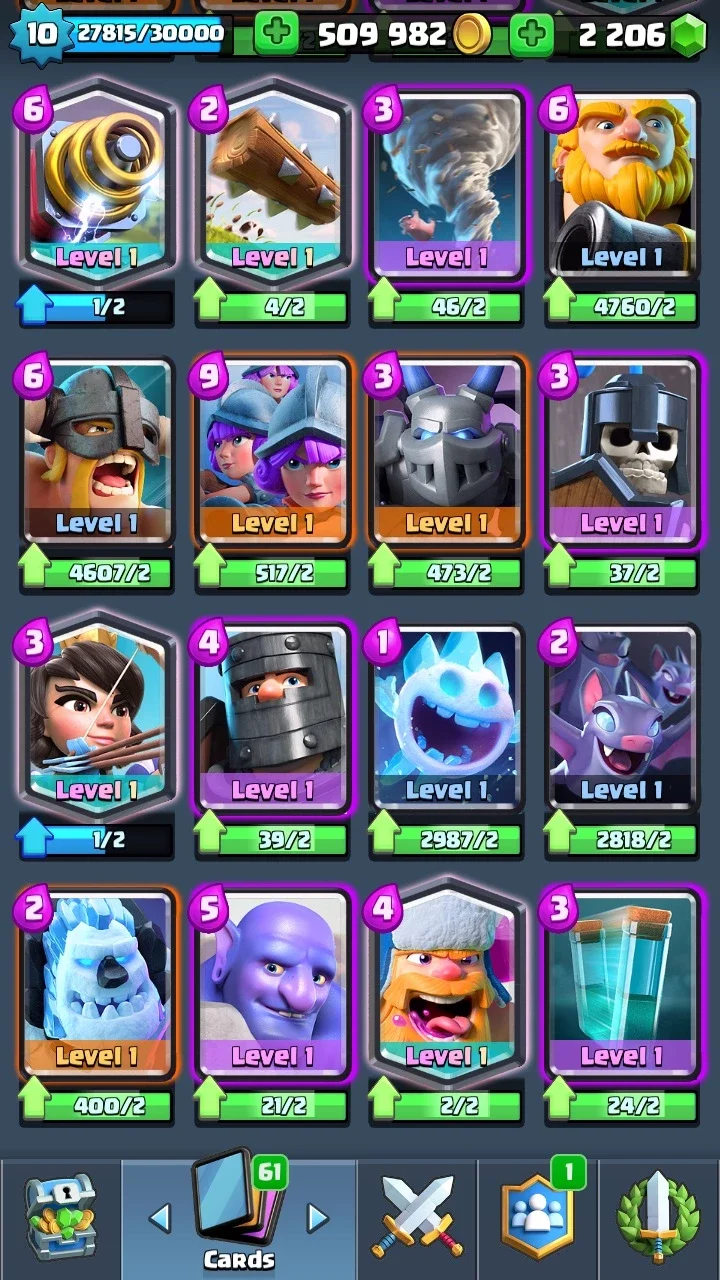720x1280 pixels.
Task: Go to the Battle tab with crossed swords
Action: 418,1220
